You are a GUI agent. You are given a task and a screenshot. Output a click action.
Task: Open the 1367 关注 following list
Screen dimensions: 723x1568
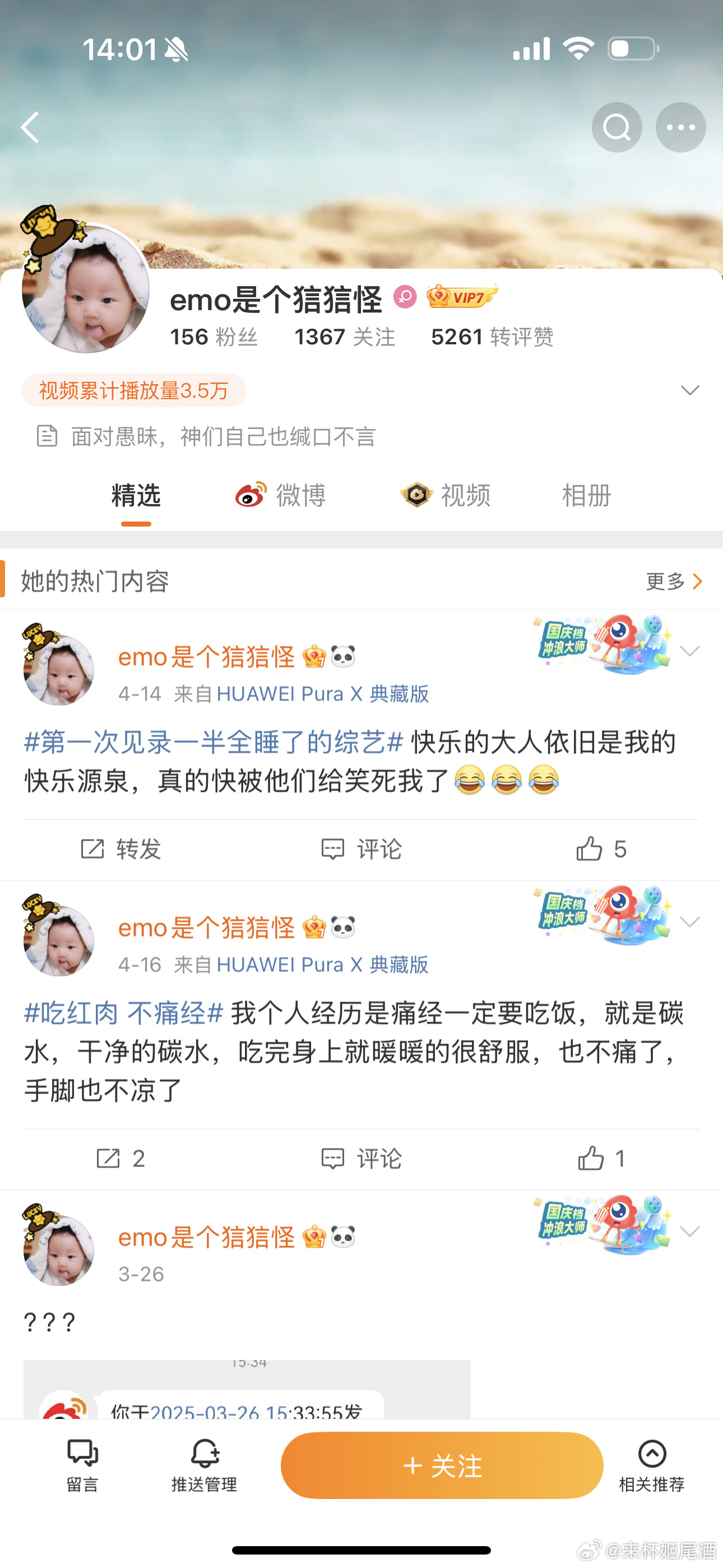(x=345, y=336)
